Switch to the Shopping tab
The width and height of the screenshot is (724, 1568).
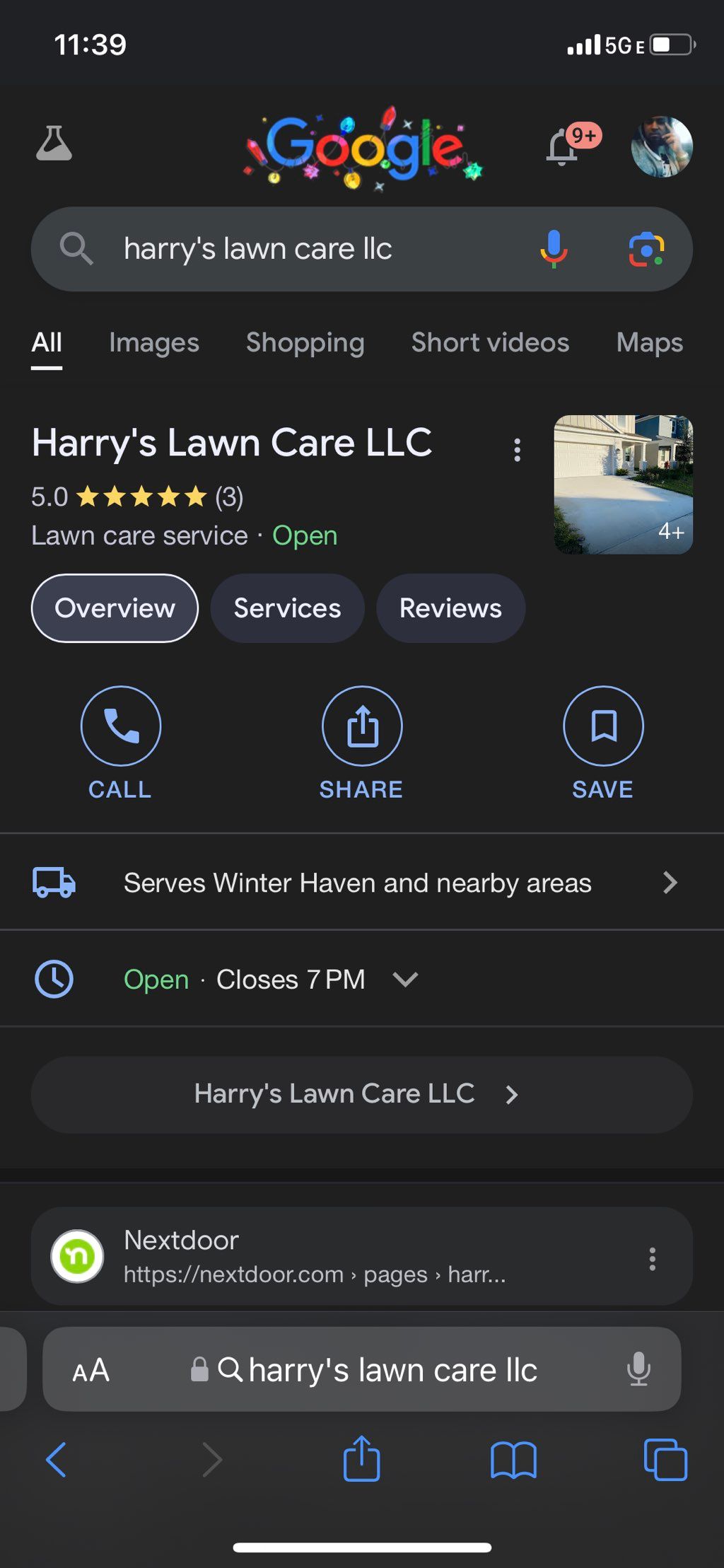click(x=305, y=343)
